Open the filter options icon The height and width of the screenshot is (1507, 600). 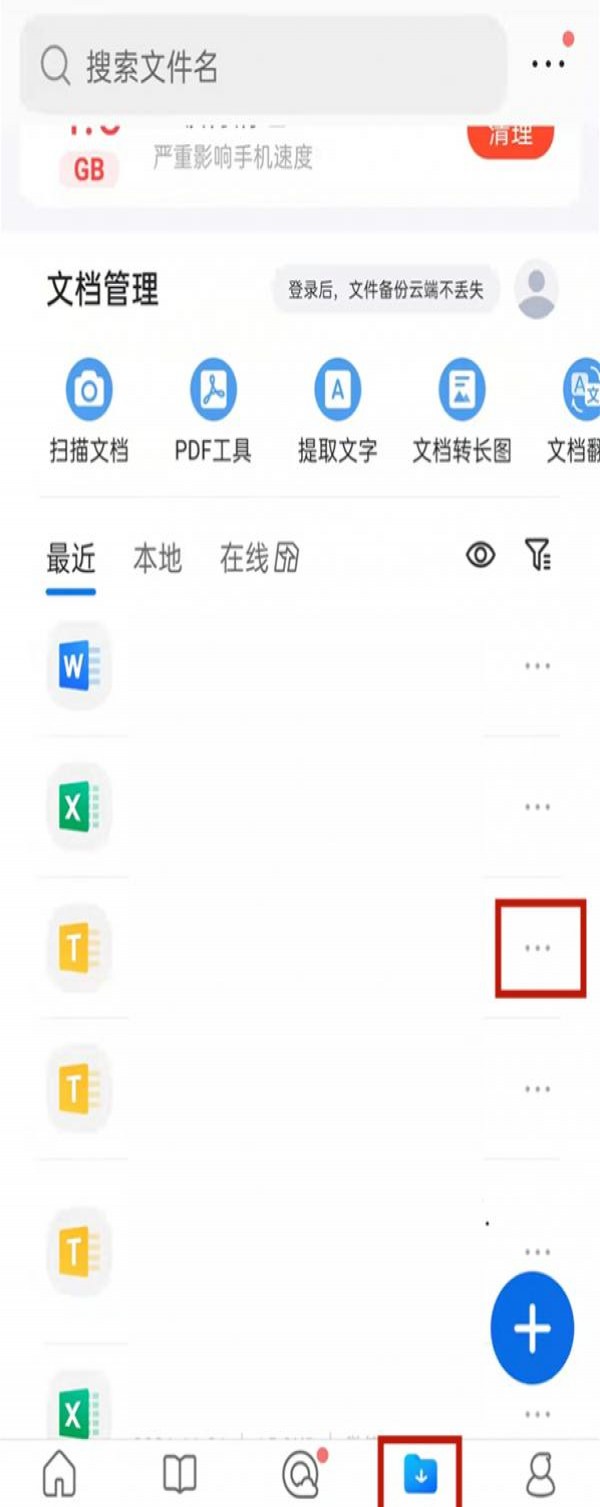point(538,555)
